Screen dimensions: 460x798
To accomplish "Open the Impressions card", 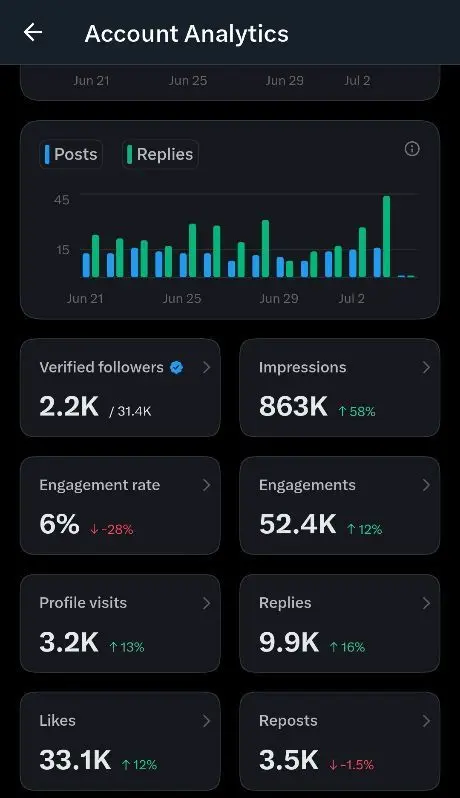I will pyautogui.click(x=339, y=387).
